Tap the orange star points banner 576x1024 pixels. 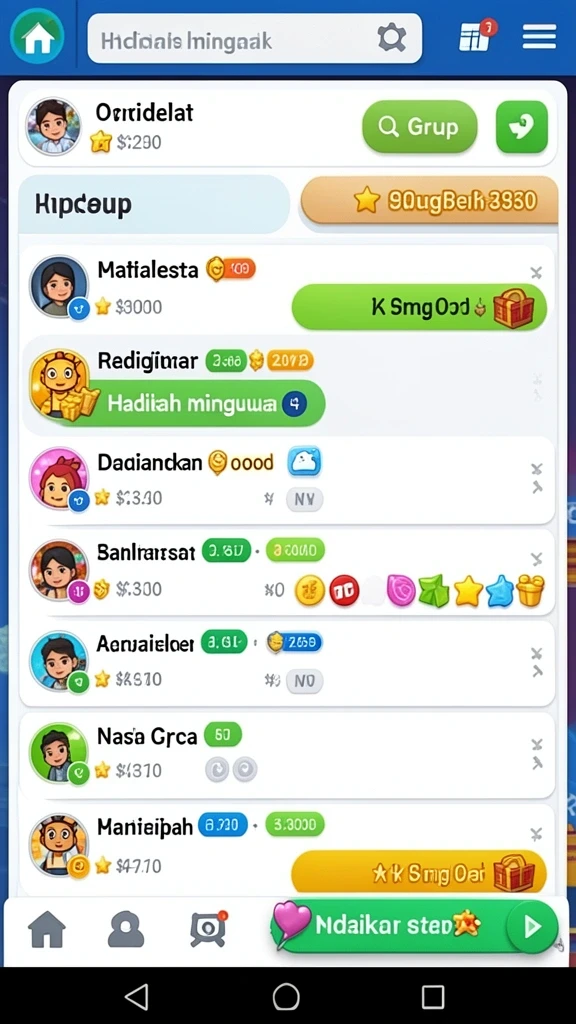430,200
